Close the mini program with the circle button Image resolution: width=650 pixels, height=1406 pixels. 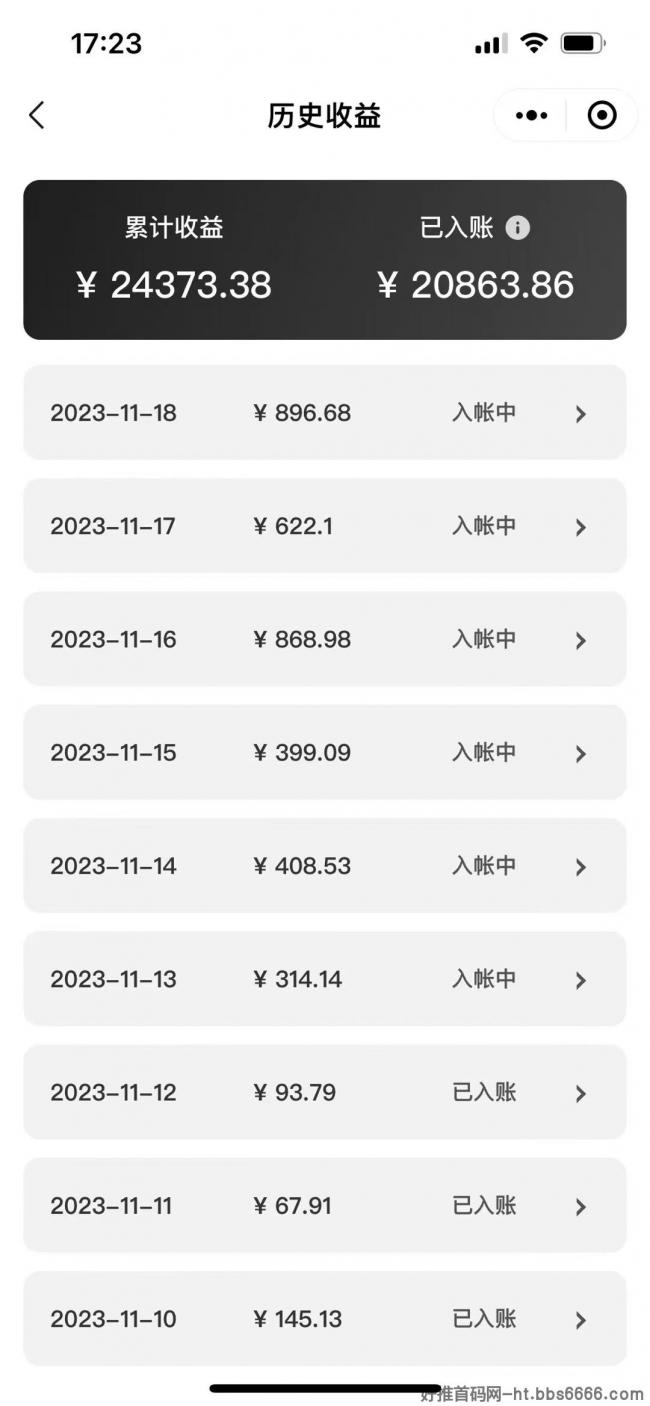pyautogui.click(x=602, y=116)
